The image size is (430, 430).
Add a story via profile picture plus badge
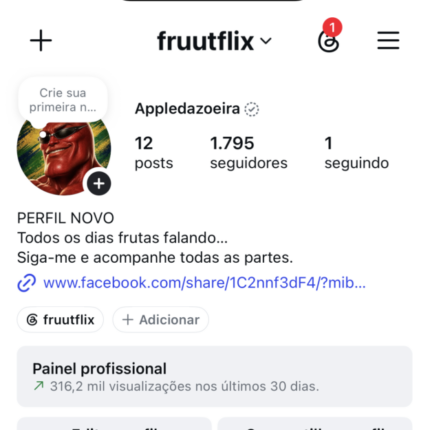99,184
